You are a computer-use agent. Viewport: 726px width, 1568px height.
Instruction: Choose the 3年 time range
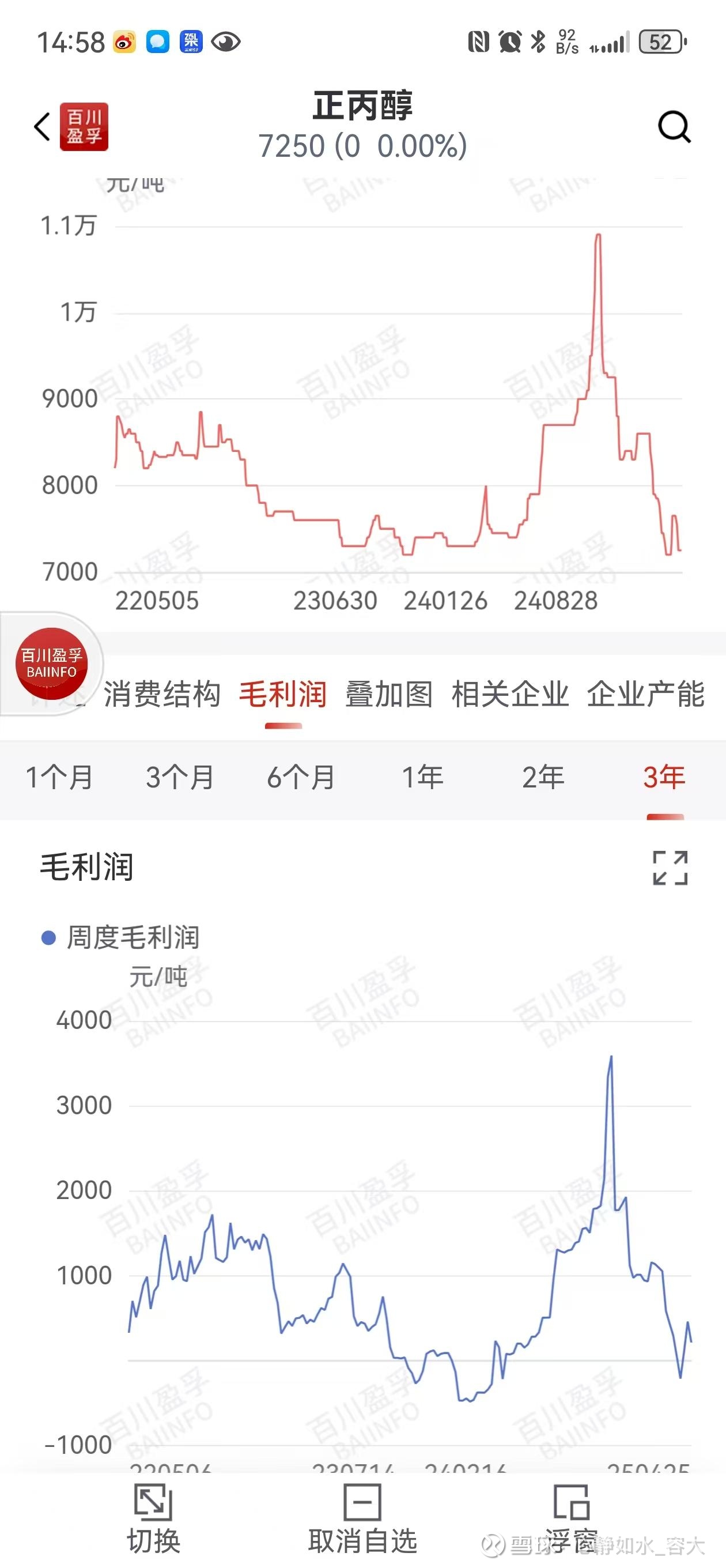664,777
